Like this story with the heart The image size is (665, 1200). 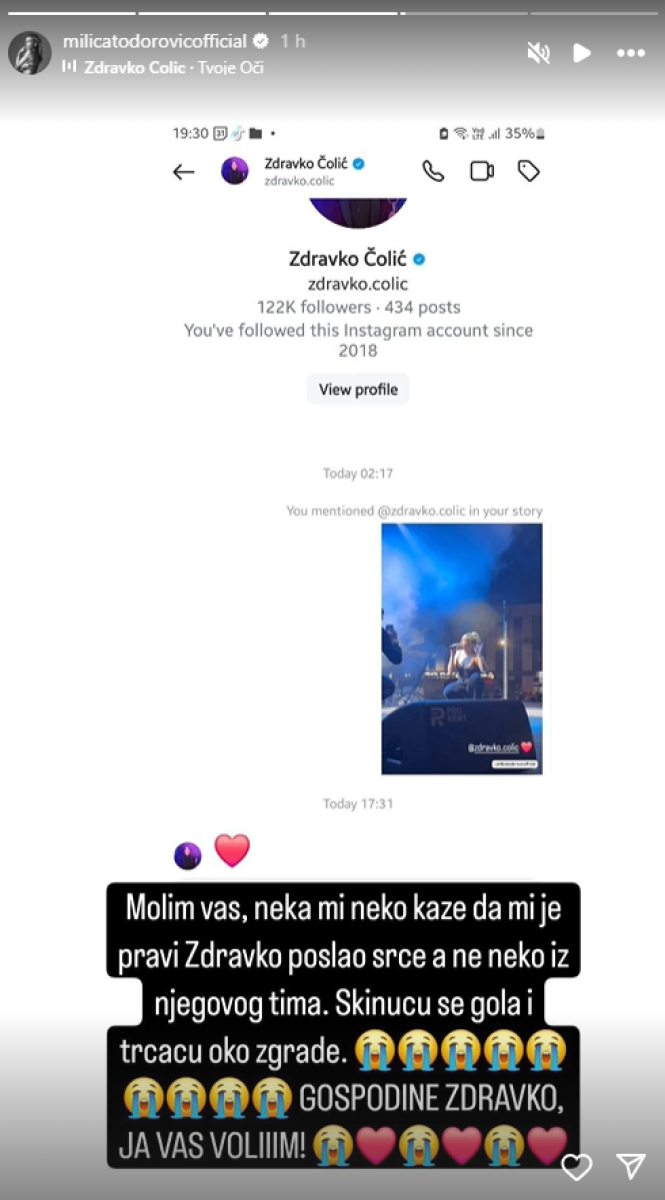(577, 1166)
